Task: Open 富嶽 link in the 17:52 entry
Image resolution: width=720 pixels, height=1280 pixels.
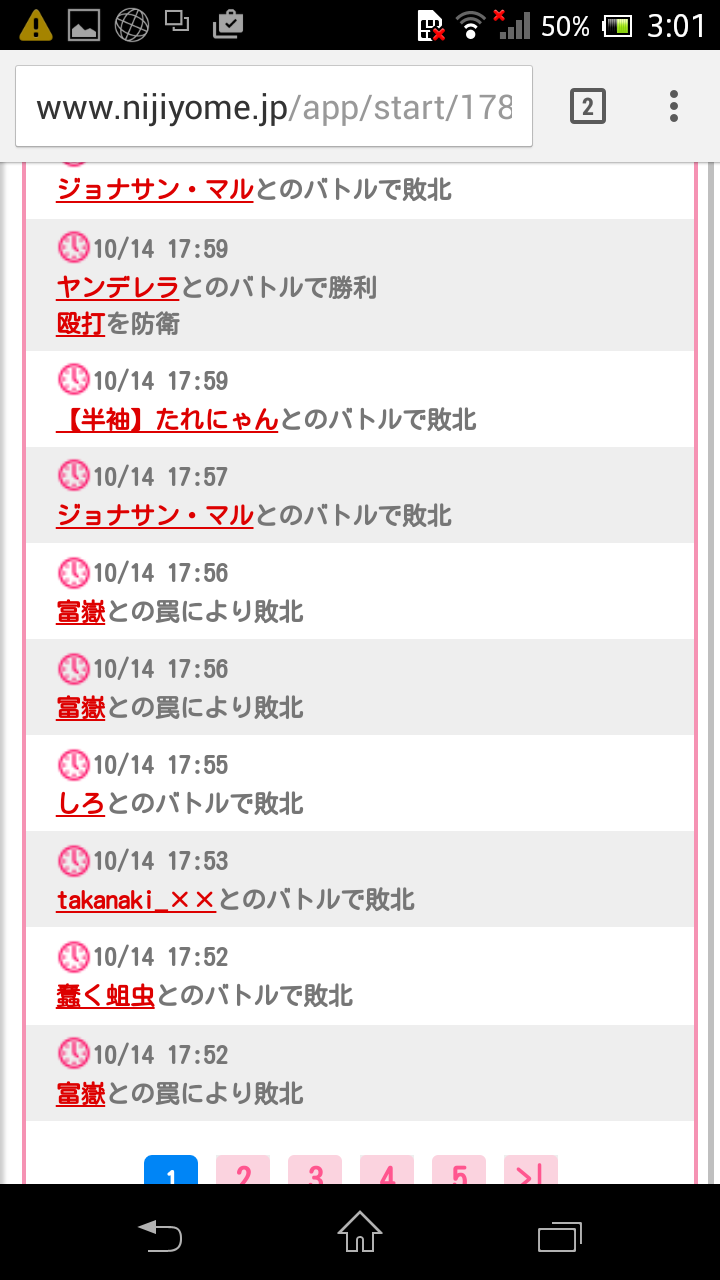Action: pyautogui.click(x=81, y=1093)
